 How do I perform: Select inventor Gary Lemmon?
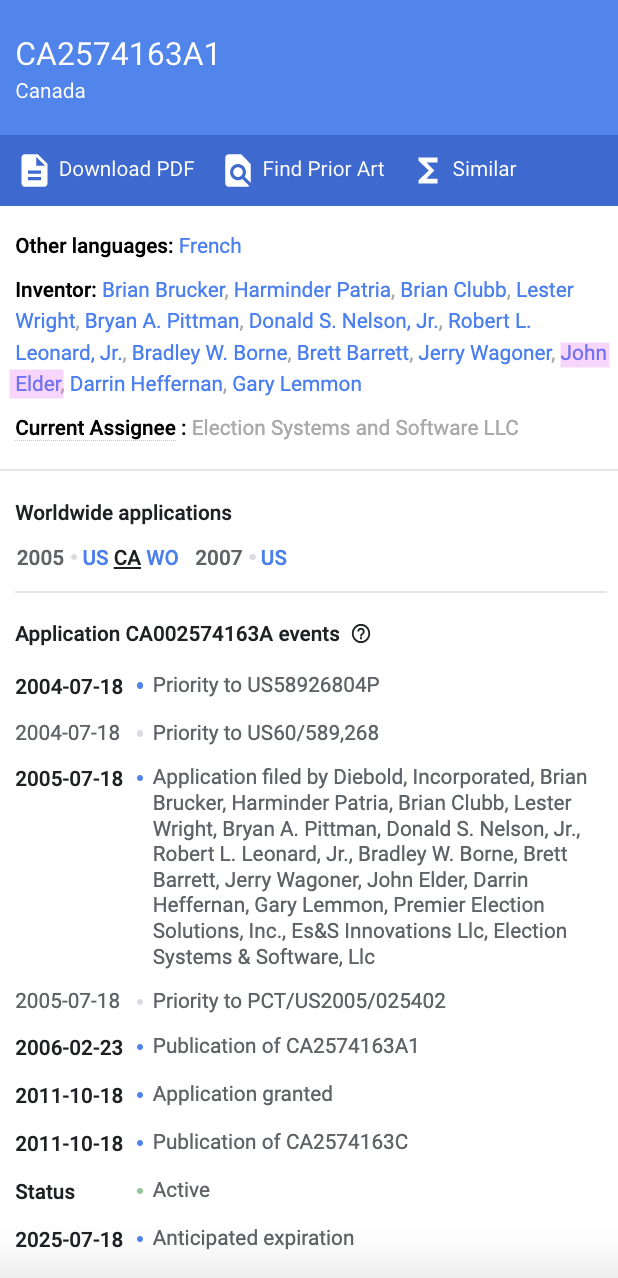pos(297,384)
